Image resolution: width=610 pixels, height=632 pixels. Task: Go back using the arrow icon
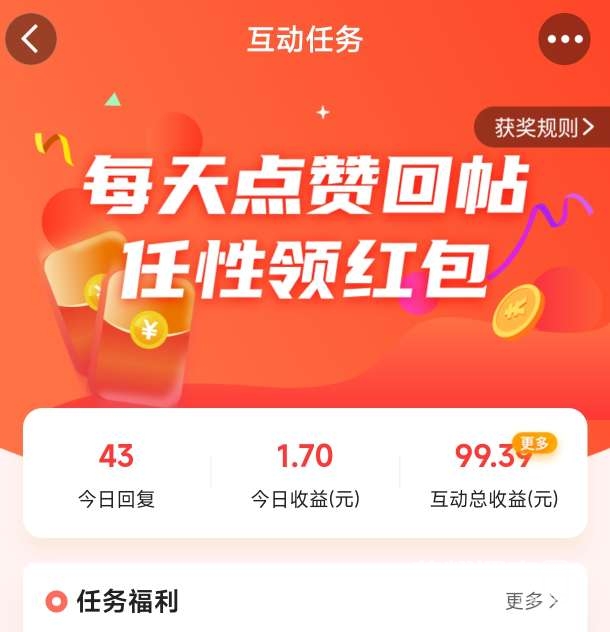(31, 40)
